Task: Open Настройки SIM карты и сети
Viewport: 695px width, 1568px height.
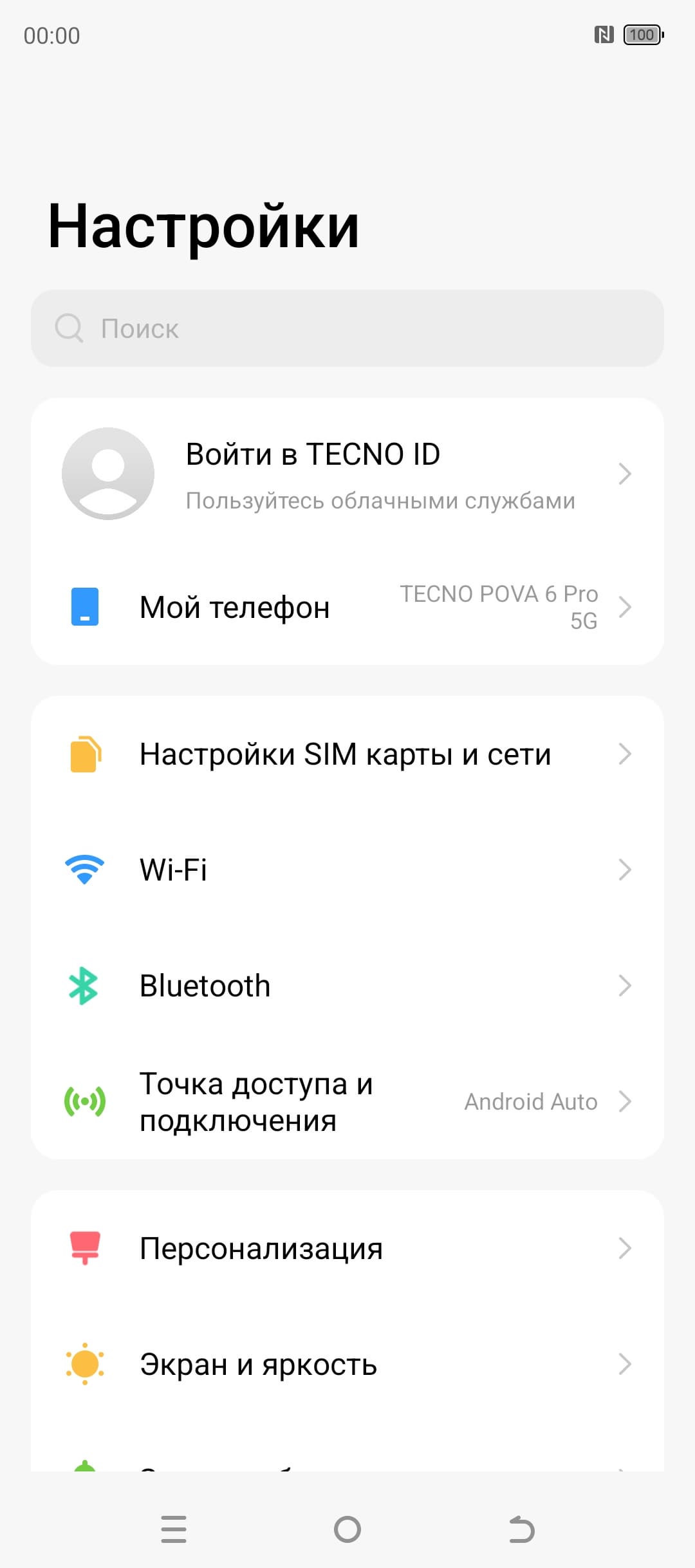Action: (x=347, y=754)
